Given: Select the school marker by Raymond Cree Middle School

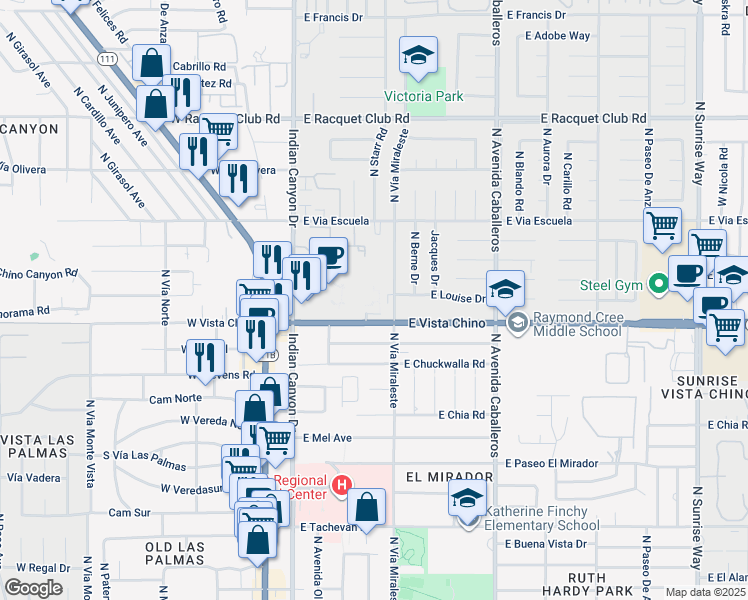Looking at the screenshot, I should pos(505,290).
